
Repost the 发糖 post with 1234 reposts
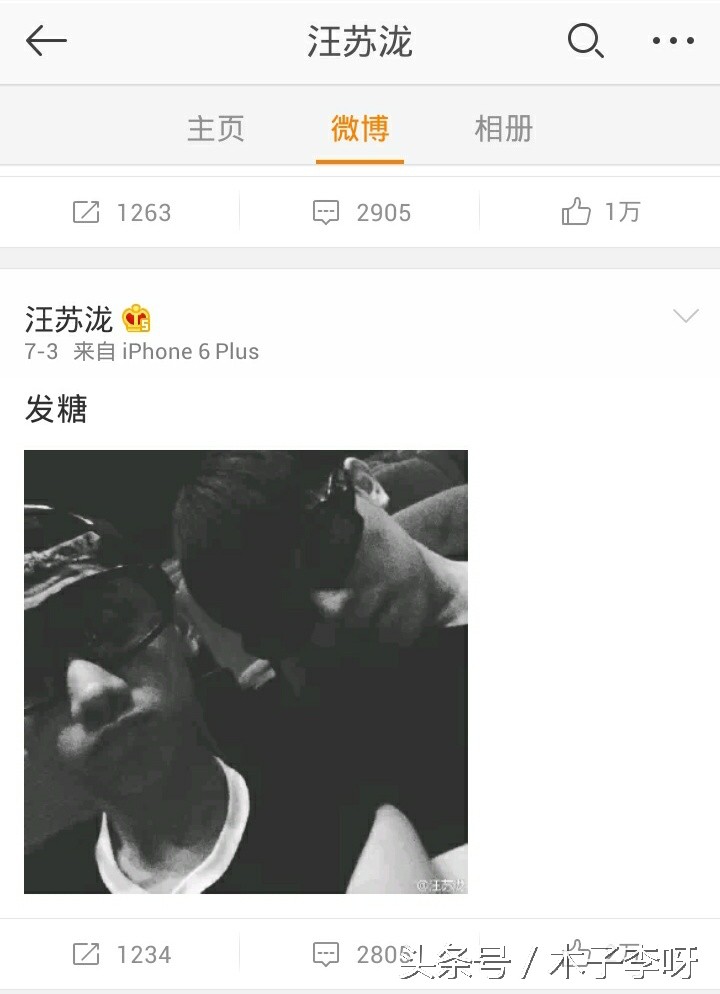(x=121, y=955)
